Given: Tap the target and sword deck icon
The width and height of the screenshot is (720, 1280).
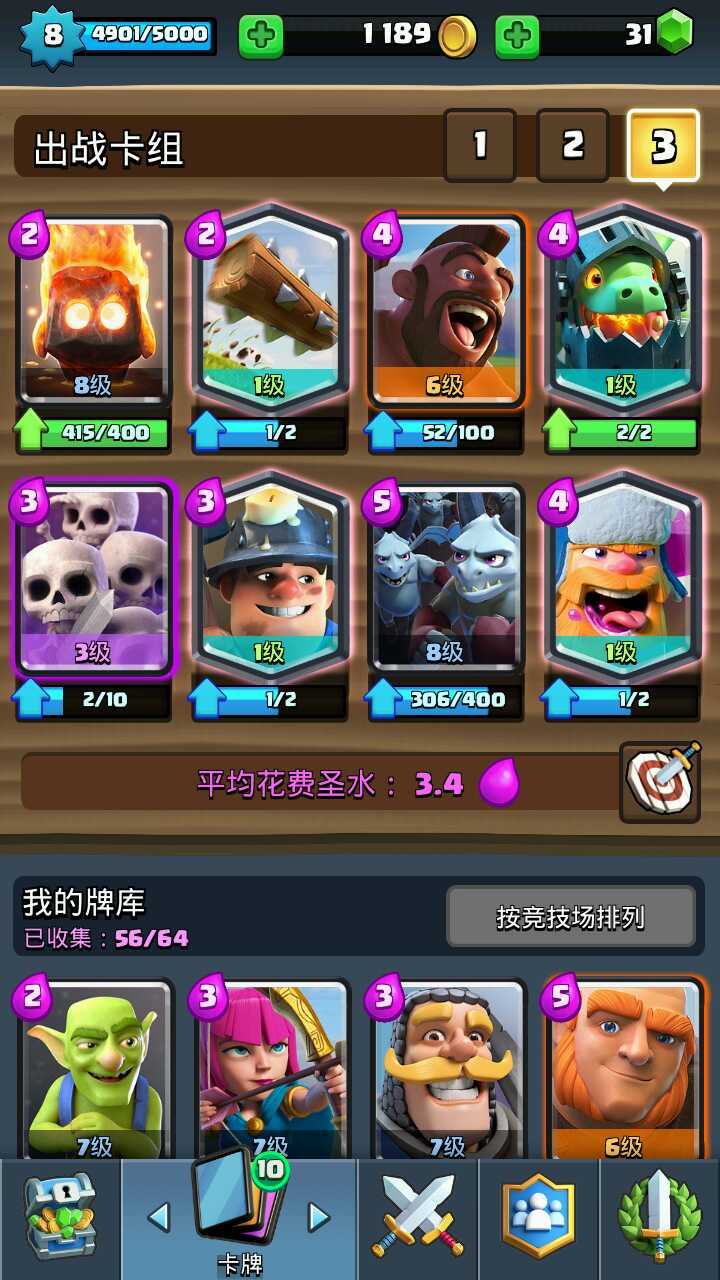Looking at the screenshot, I should coord(660,781).
